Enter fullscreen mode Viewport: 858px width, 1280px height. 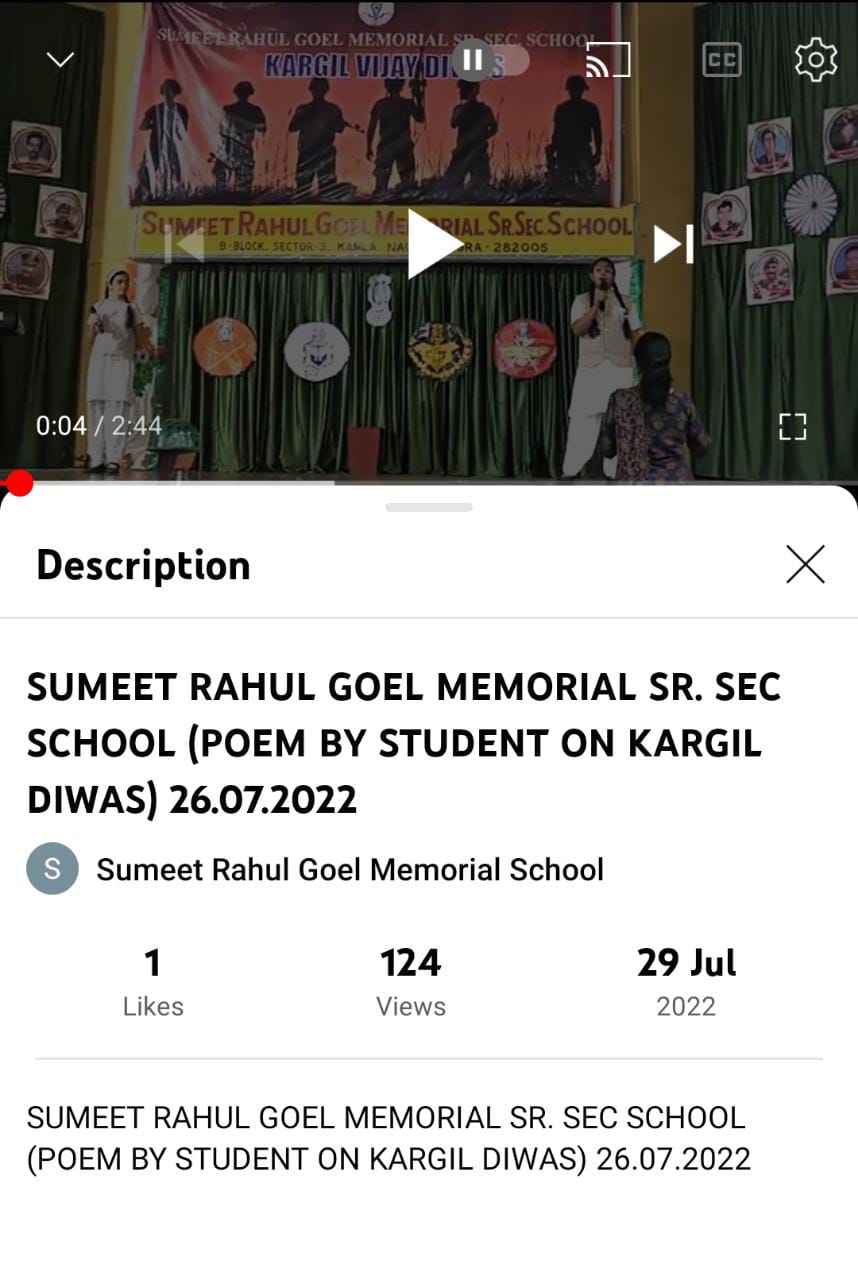click(792, 426)
